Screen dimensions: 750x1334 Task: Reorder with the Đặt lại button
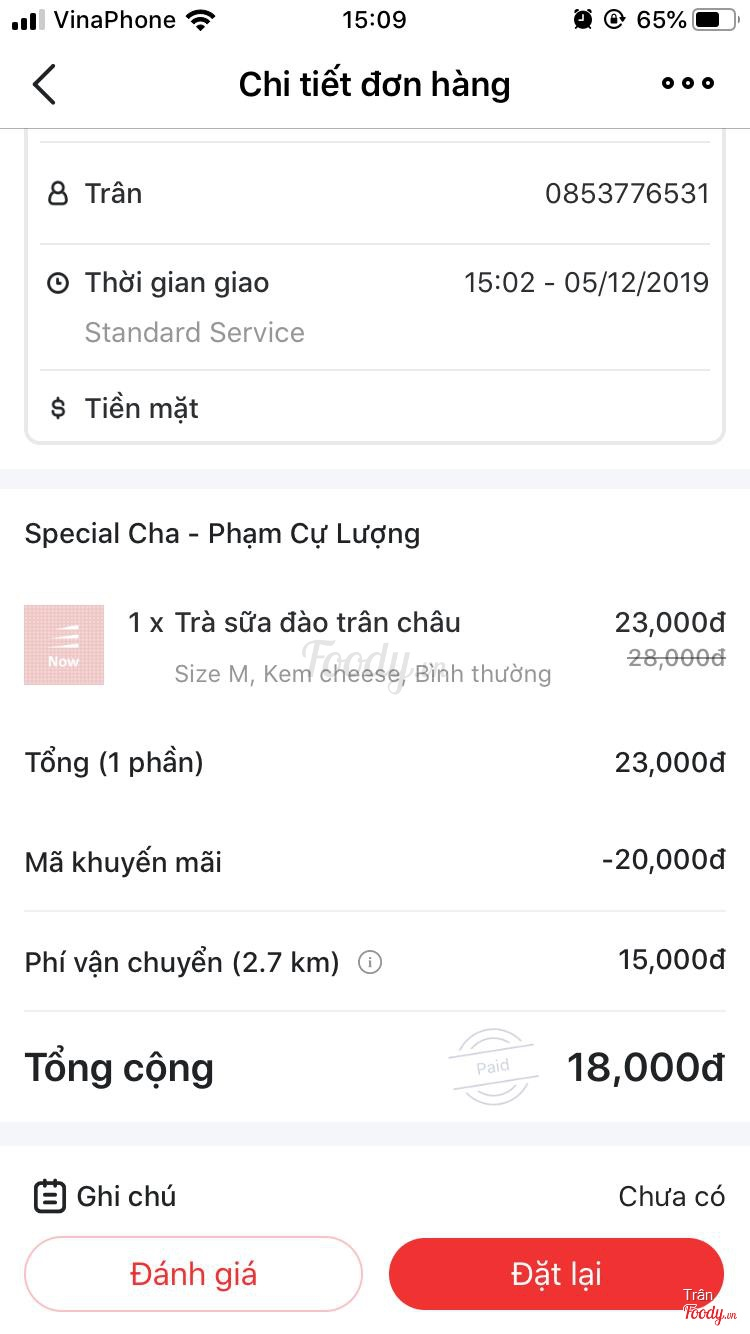[556, 1274]
